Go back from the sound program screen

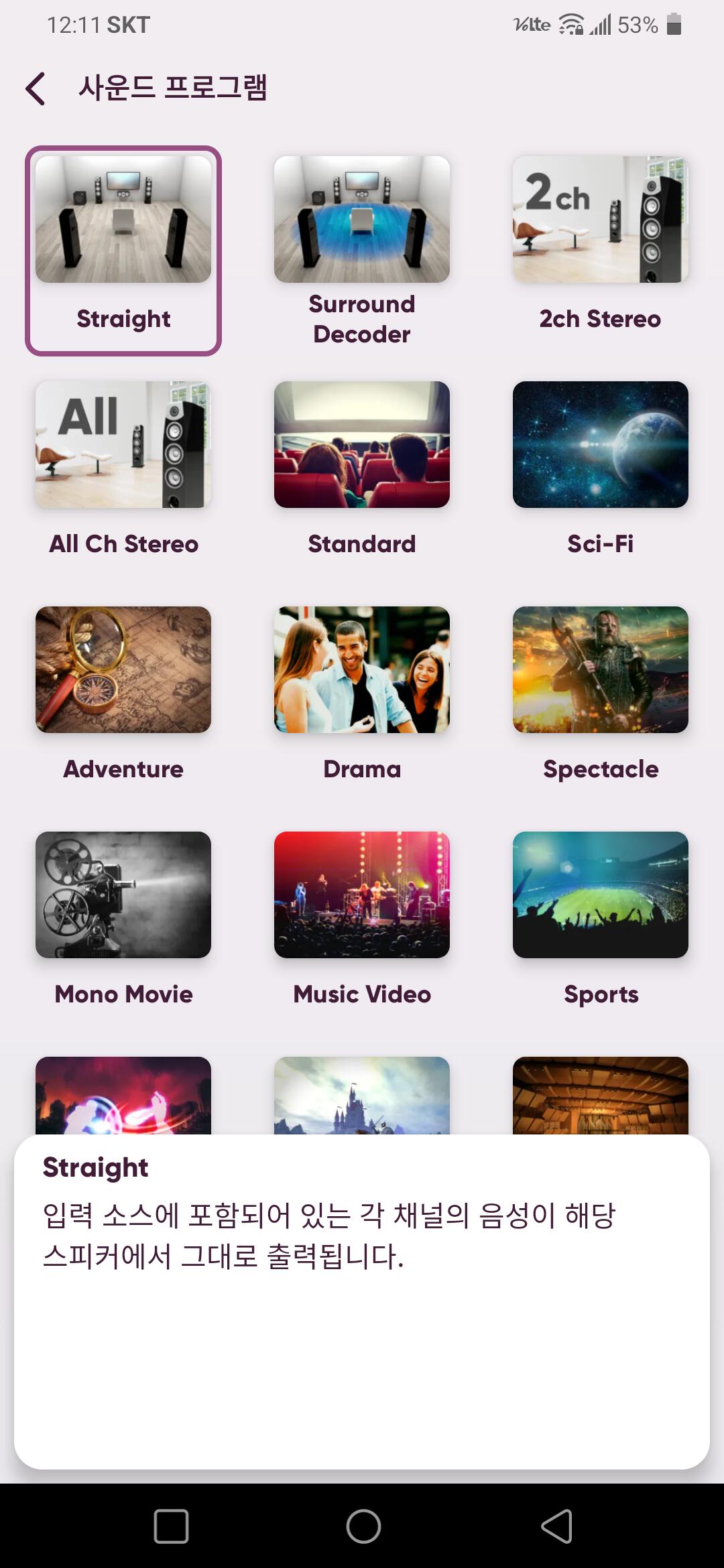[x=36, y=88]
